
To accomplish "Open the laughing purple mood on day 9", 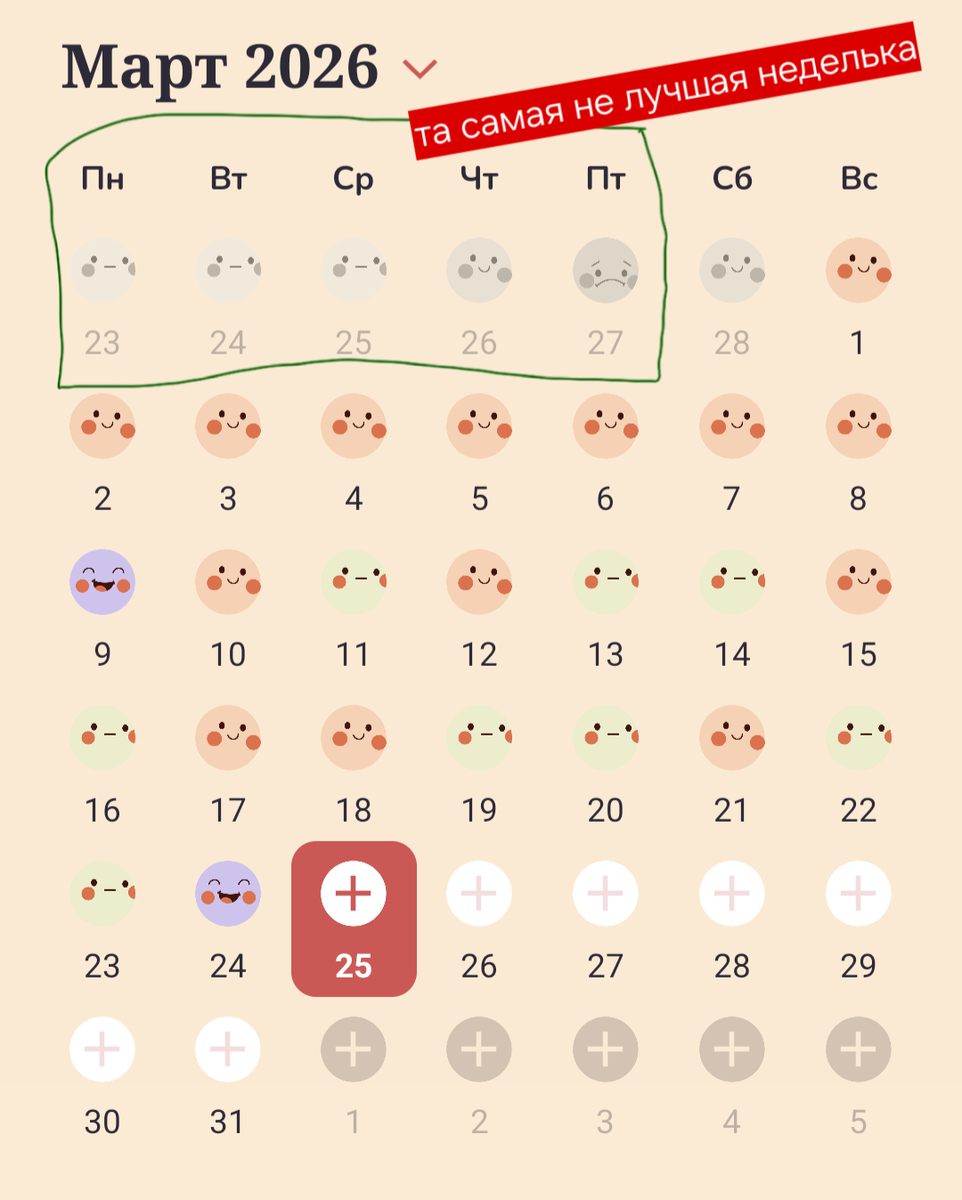I will 102,582.
